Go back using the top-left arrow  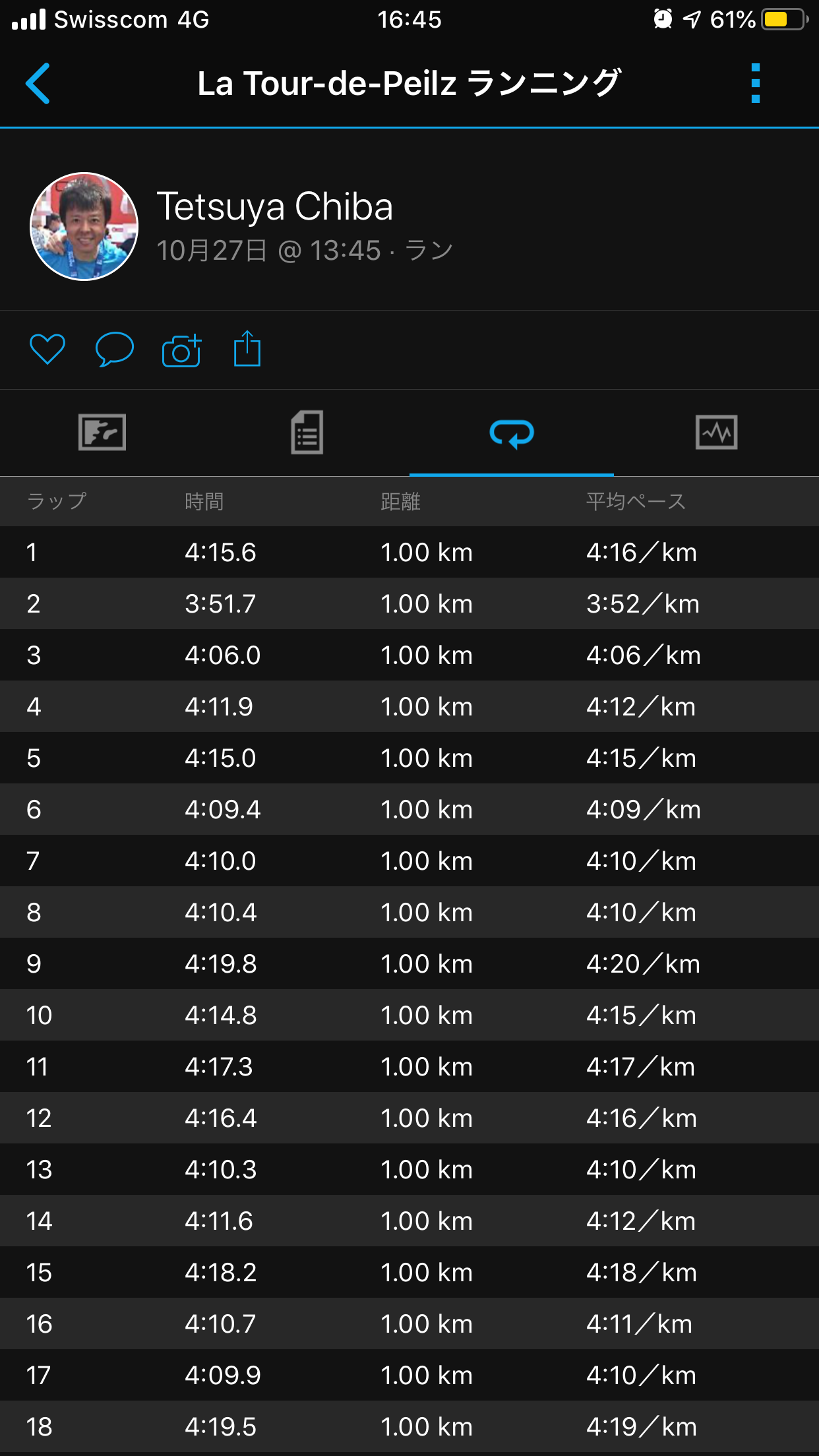click(x=38, y=84)
